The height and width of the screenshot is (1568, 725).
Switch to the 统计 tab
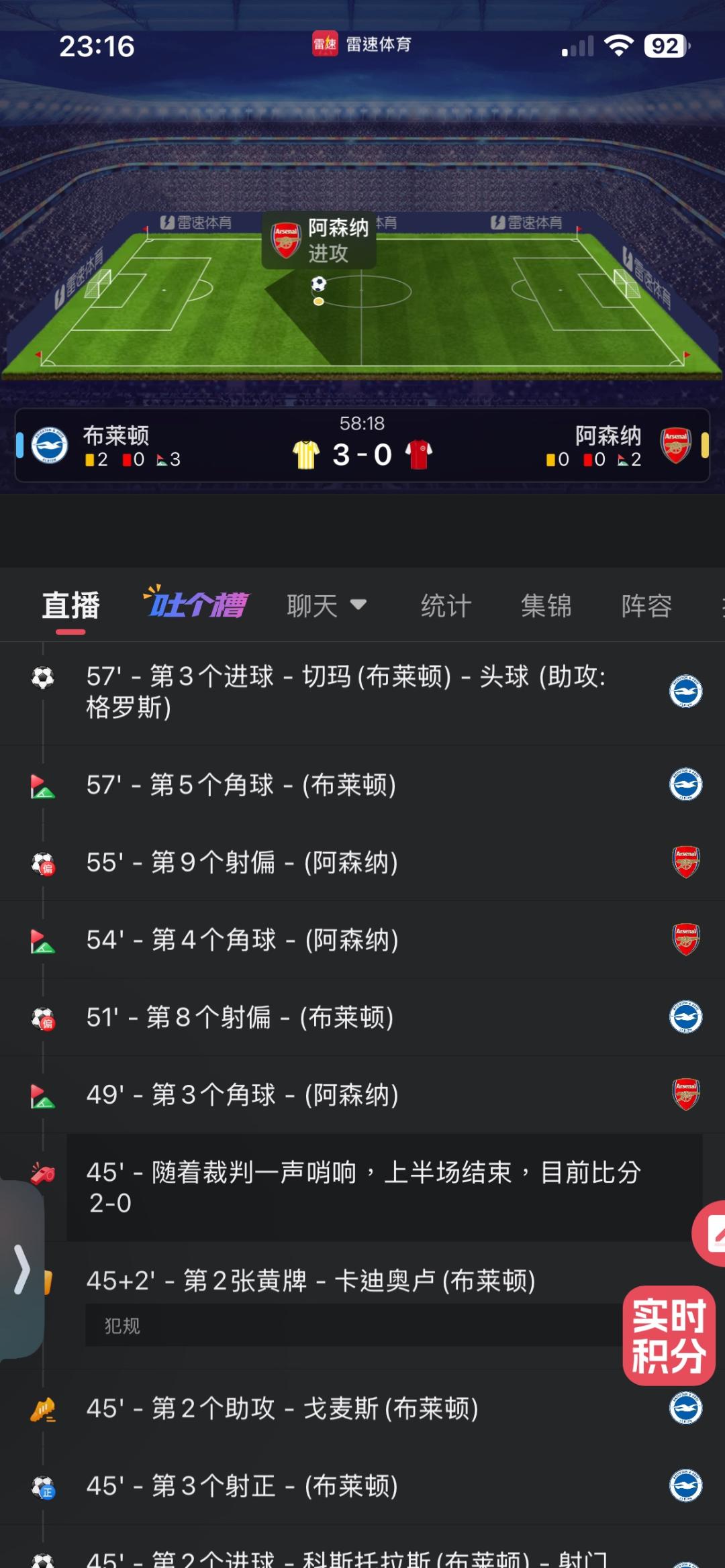point(446,606)
